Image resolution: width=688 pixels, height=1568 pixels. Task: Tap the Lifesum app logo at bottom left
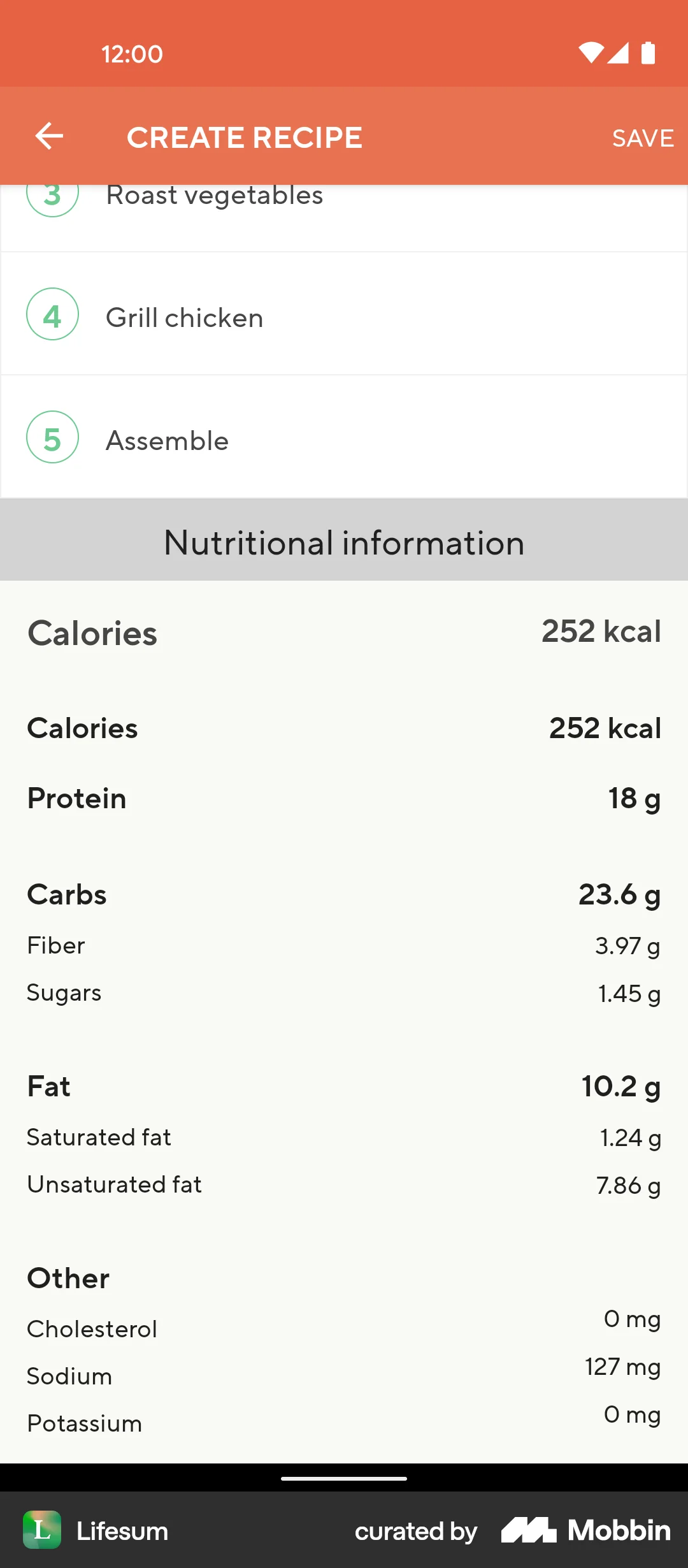pyautogui.click(x=41, y=1530)
